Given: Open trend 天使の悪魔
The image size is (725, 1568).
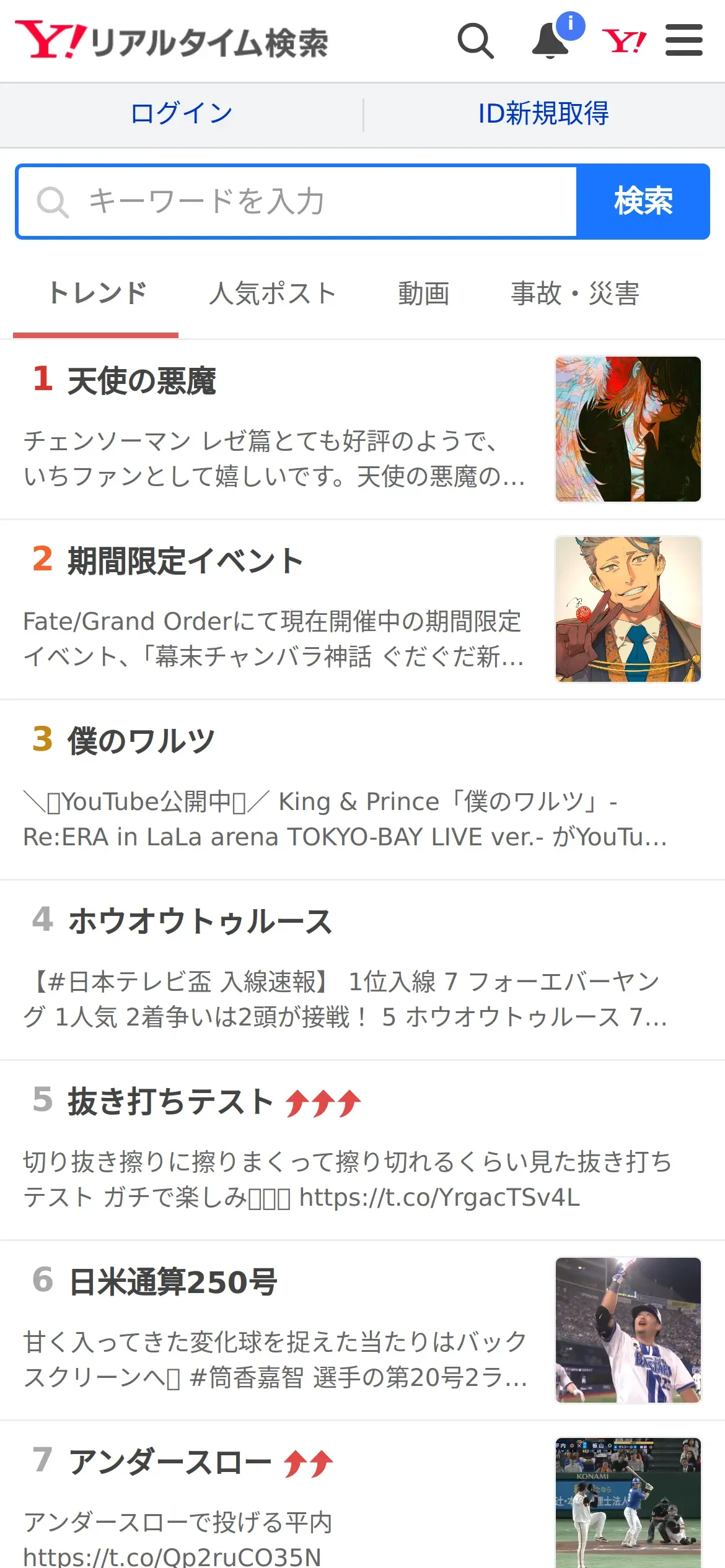Looking at the screenshot, I should (141, 381).
